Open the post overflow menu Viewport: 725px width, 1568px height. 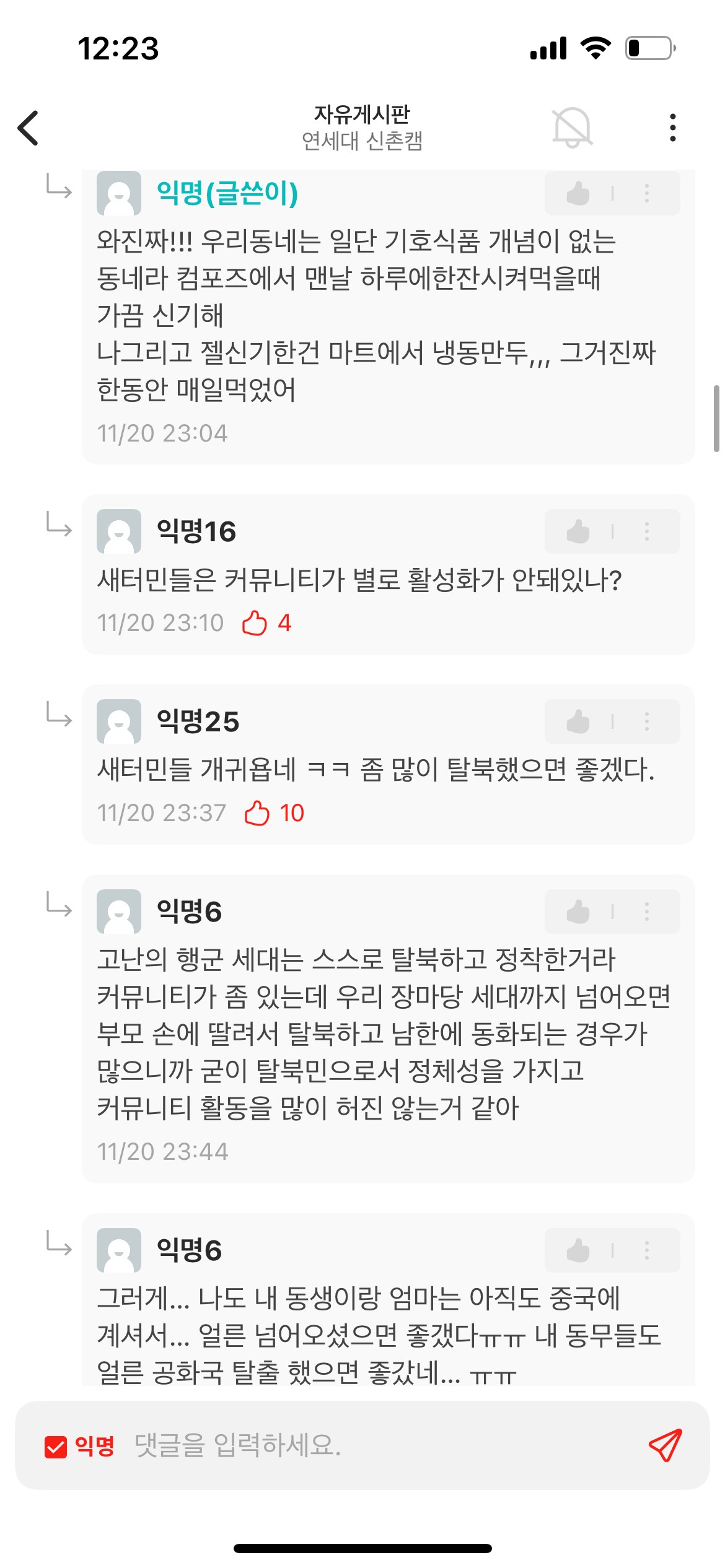672,128
